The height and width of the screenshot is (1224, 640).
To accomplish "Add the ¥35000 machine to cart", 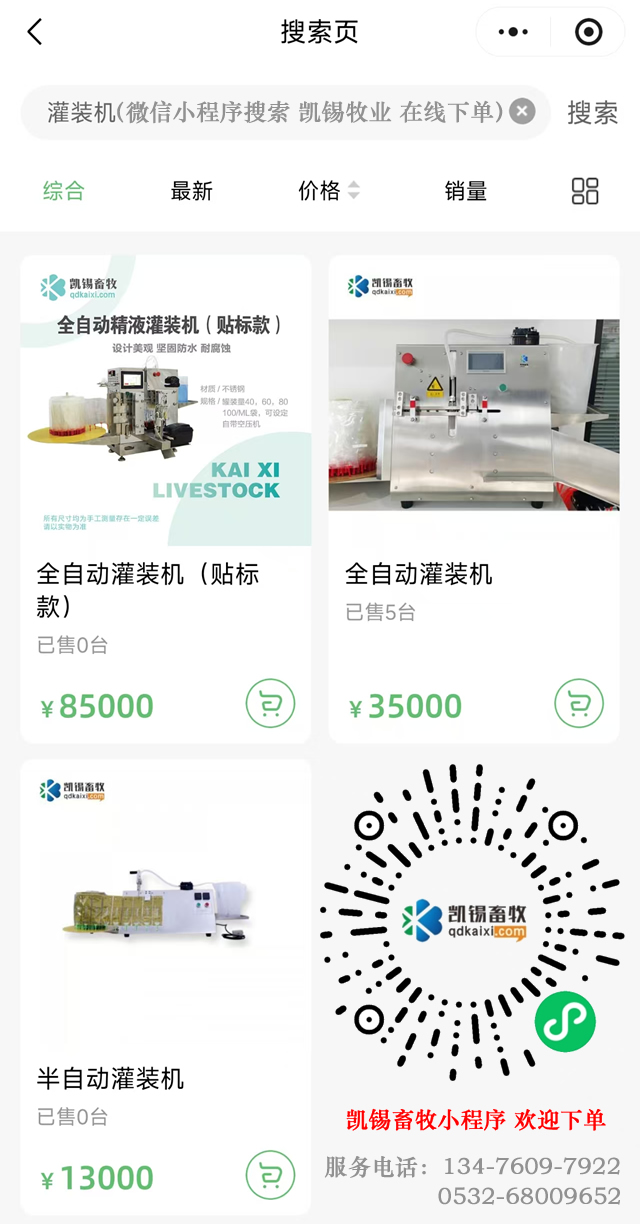I will click(x=579, y=704).
